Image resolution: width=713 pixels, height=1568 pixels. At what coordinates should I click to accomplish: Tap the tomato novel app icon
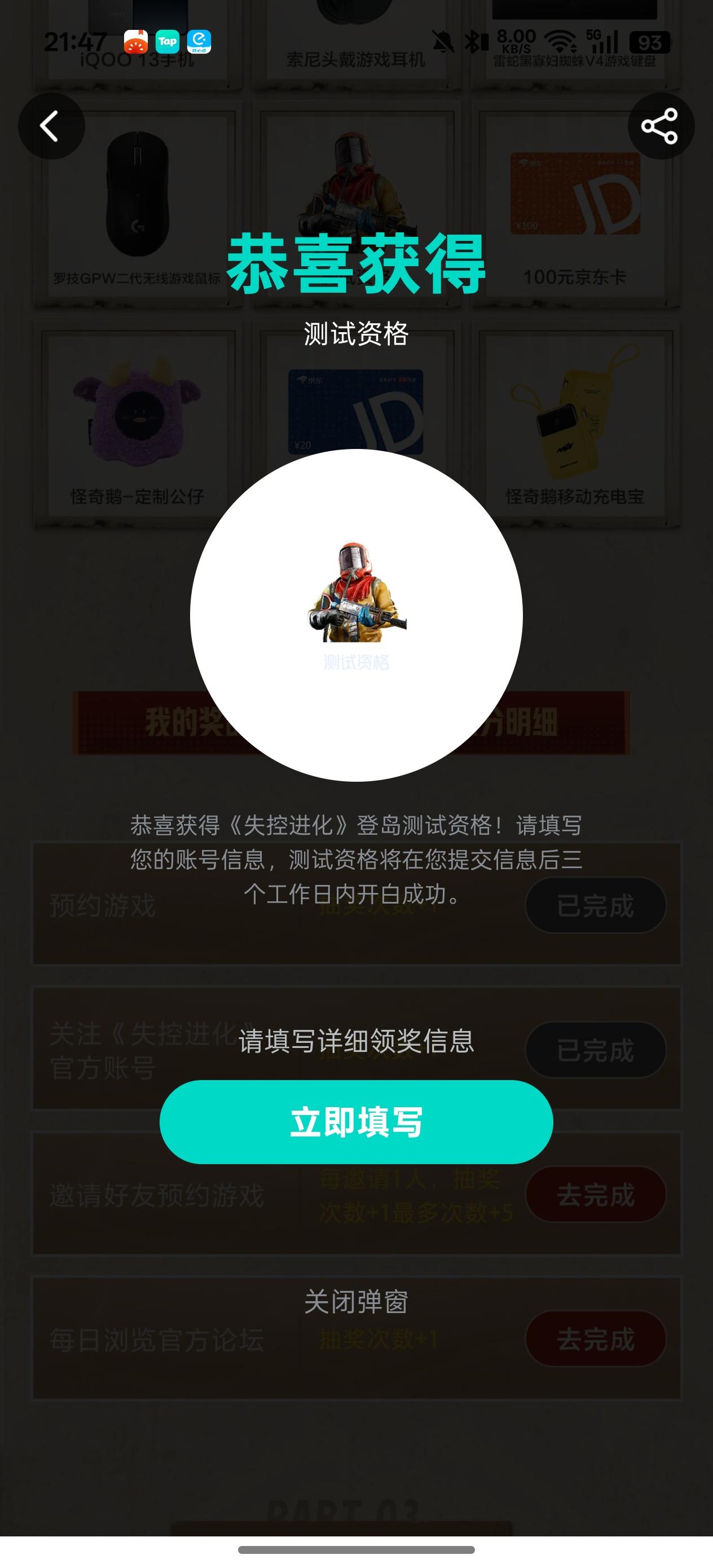137,42
